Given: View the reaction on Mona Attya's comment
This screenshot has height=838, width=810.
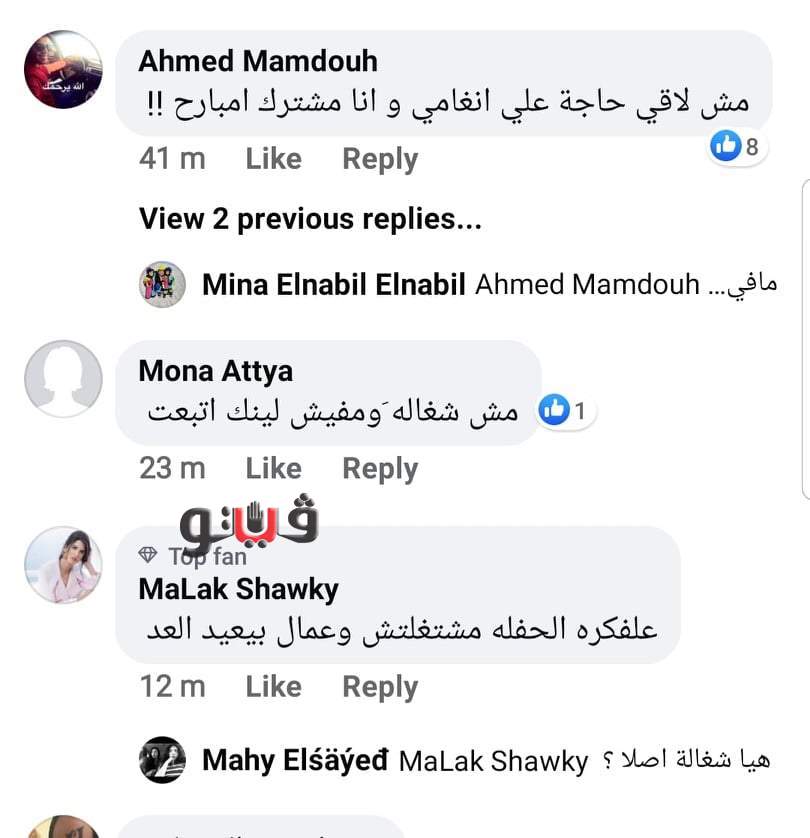Looking at the screenshot, I should coord(565,409).
